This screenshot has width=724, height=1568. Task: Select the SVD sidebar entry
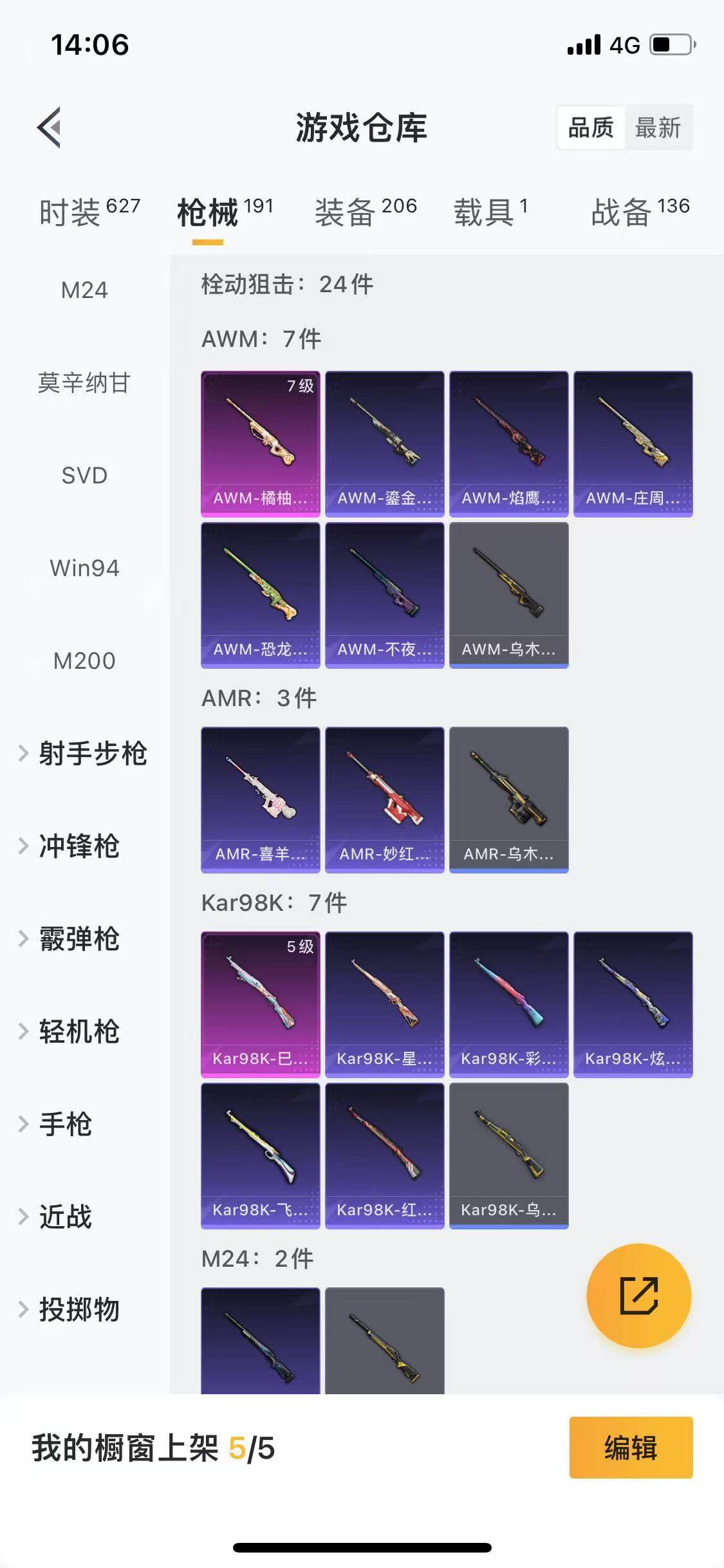click(82, 476)
